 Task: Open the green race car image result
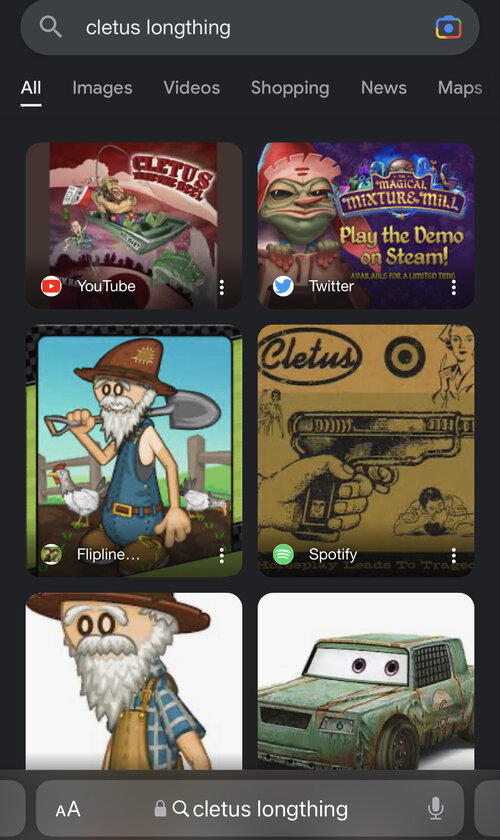[x=366, y=681]
